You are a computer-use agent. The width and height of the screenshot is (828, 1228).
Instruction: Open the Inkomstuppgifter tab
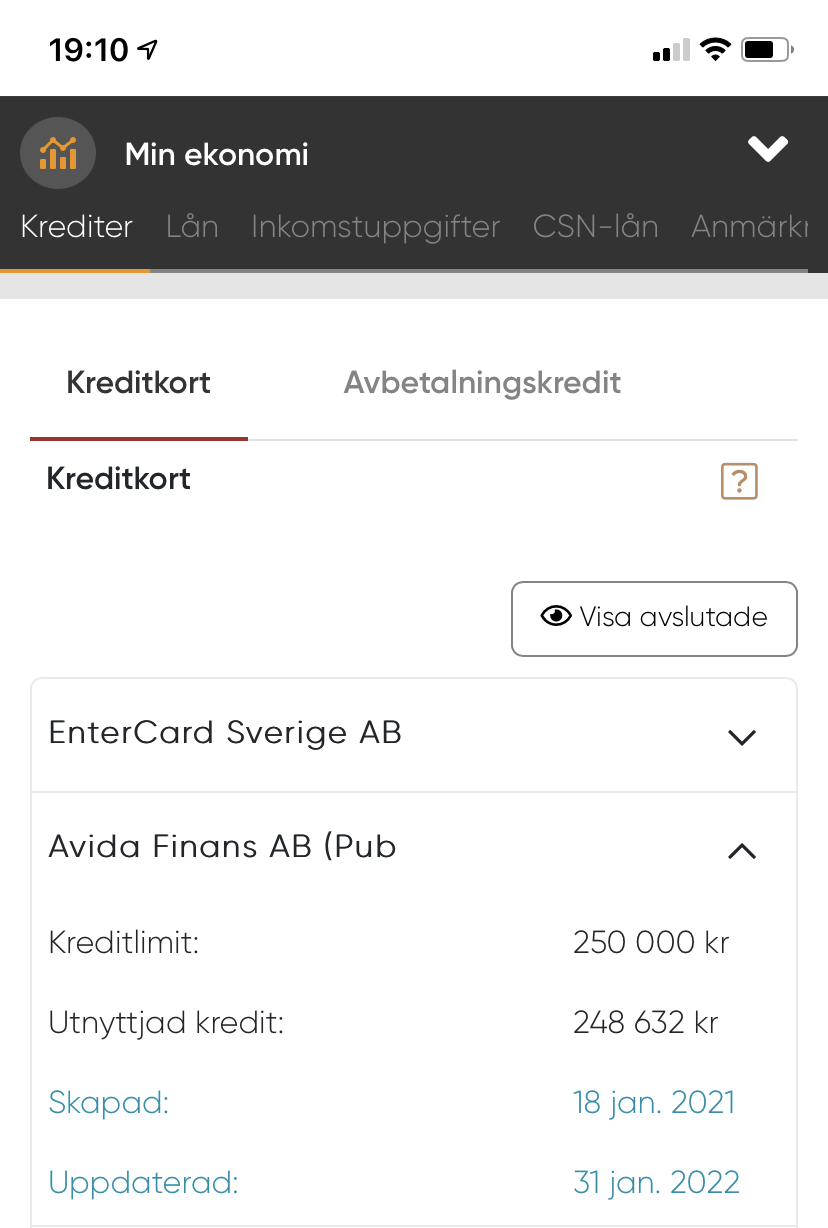click(375, 227)
